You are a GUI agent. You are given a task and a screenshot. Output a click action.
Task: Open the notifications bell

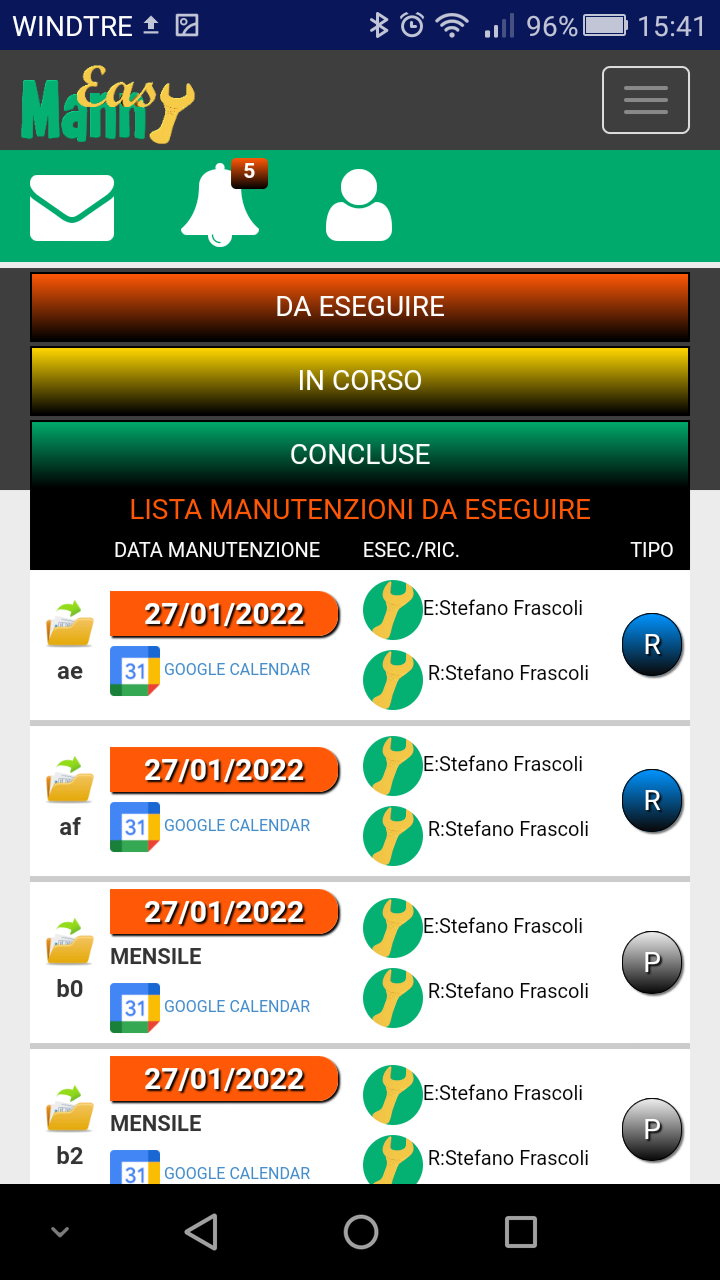220,205
